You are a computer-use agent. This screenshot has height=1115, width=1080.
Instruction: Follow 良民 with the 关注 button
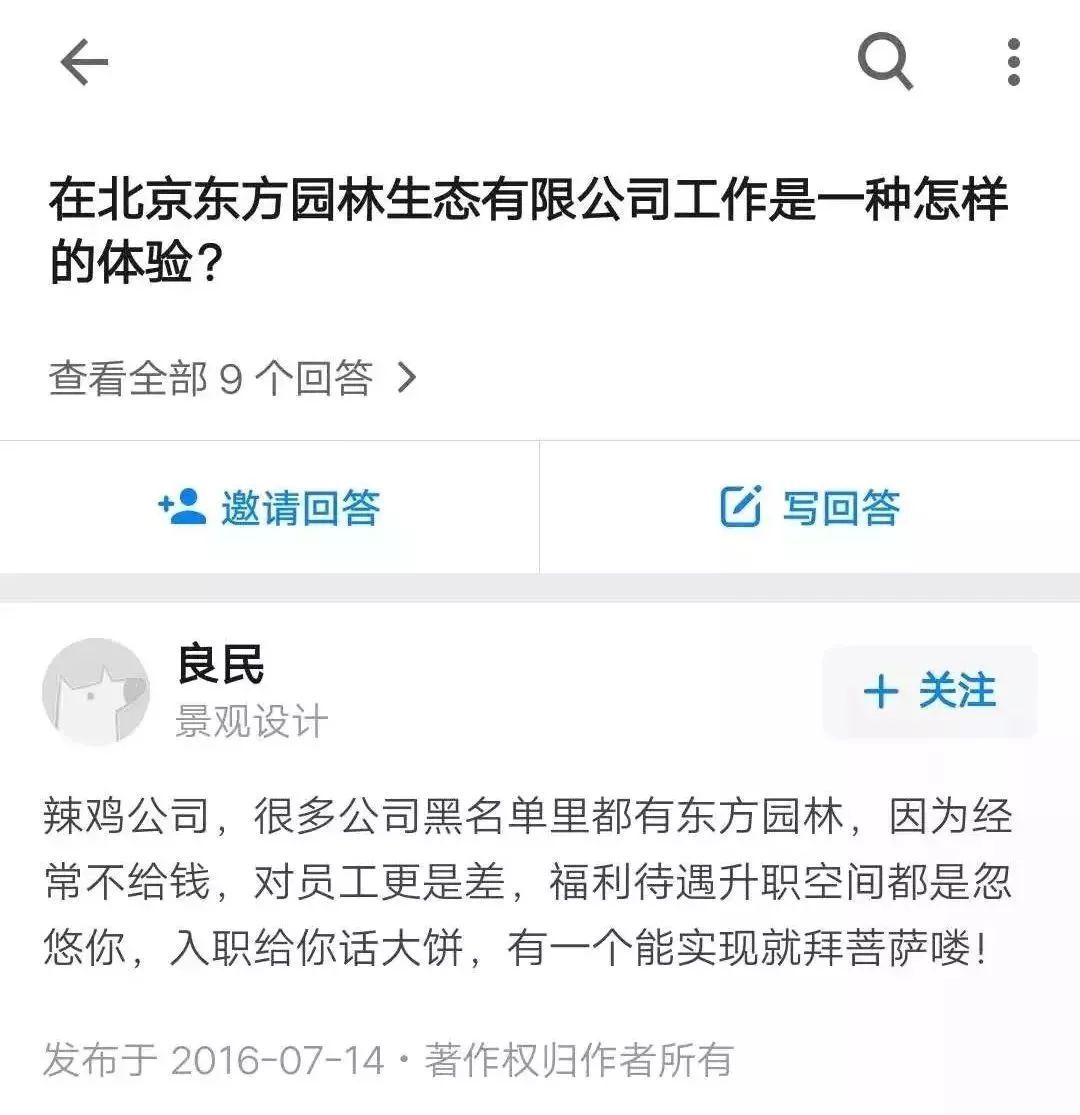[x=929, y=691]
